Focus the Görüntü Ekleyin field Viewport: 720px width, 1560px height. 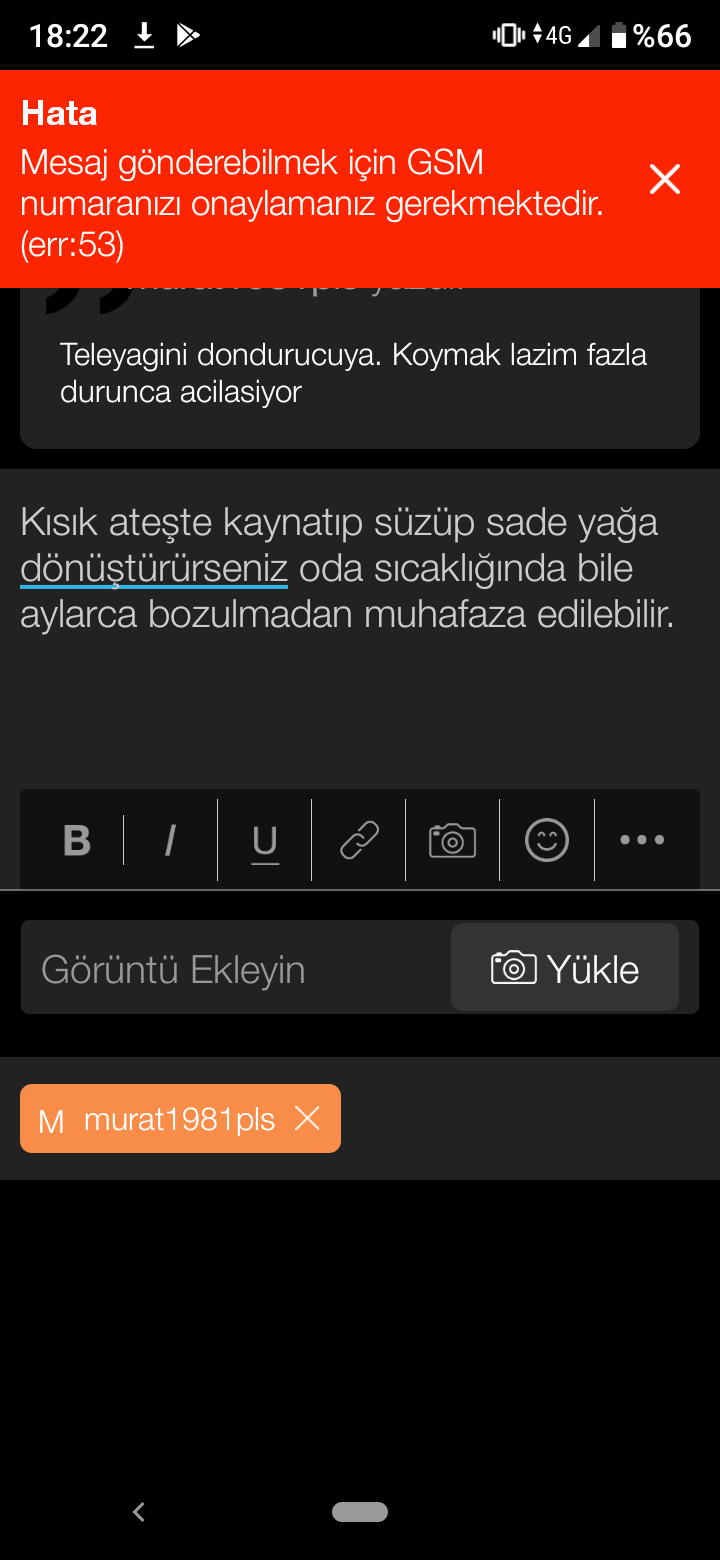236,968
